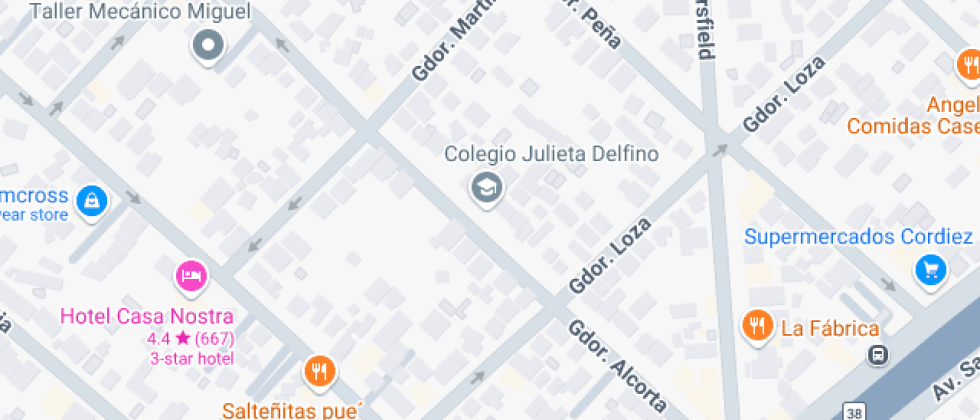Open the wear store shopping bag marker
Viewport: 980px width, 420px height.
pyautogui.click(x=93, y=200)
